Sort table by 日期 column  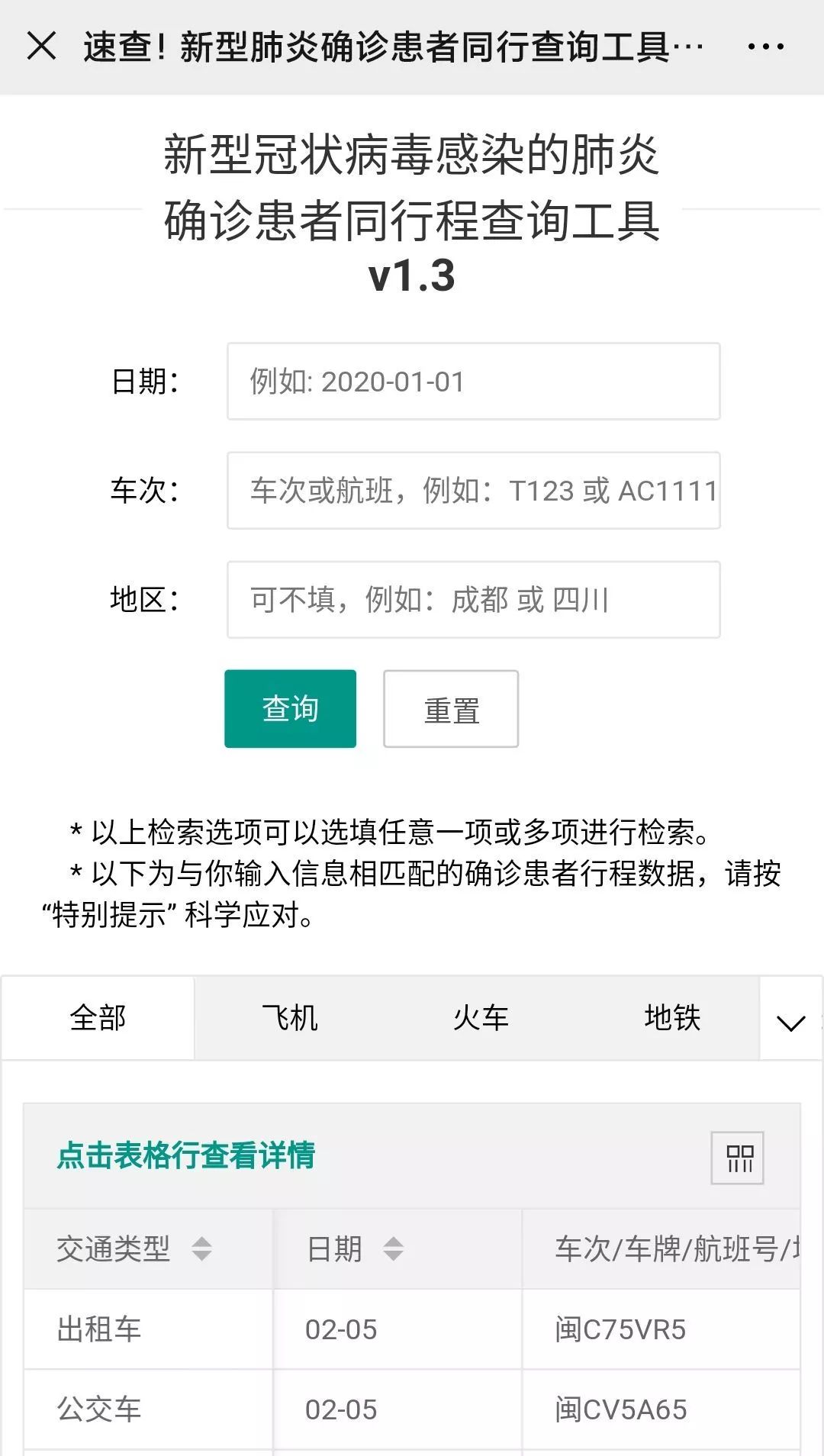point(393,1249)
